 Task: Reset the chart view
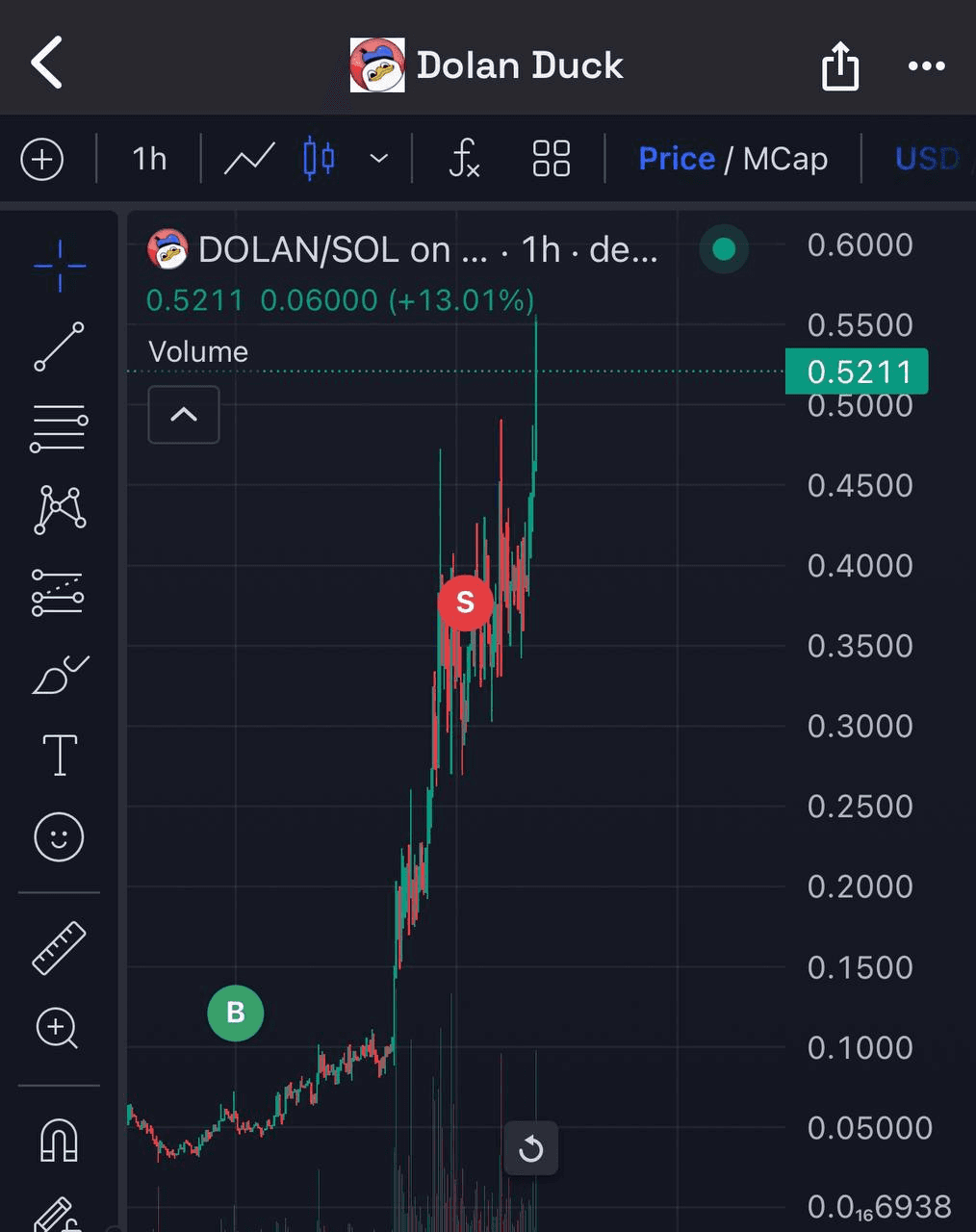(530, 1148)
